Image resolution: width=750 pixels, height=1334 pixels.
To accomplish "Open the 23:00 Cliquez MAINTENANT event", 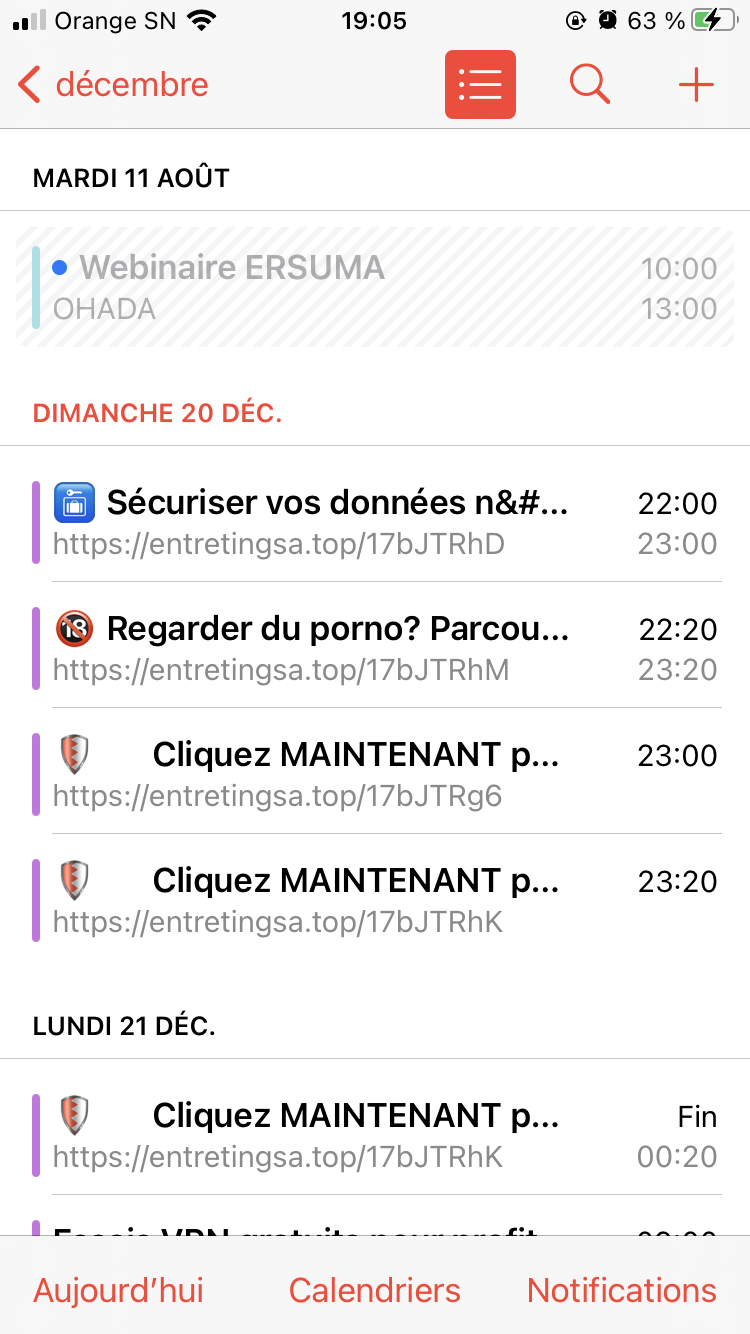I will point(375,775).
